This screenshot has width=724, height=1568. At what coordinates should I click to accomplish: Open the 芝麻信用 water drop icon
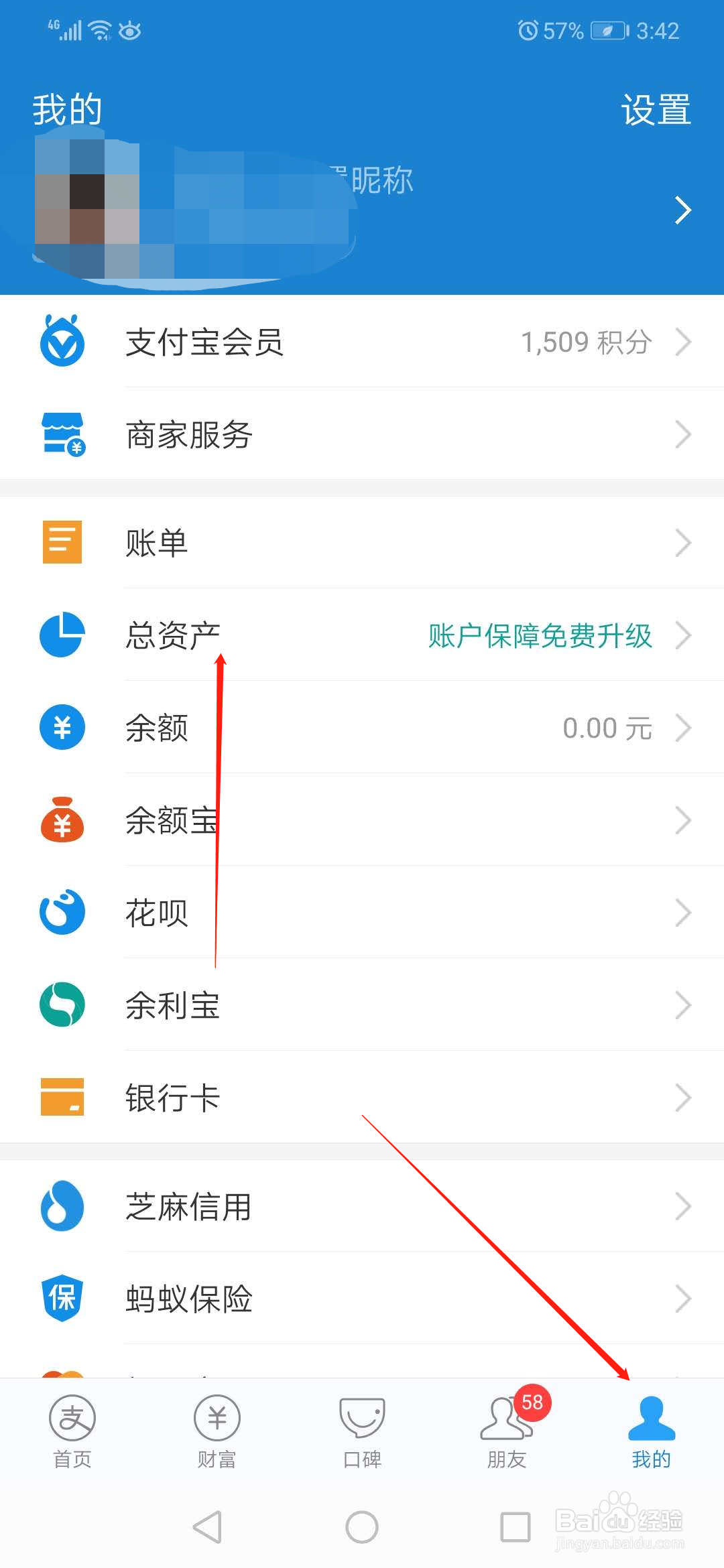pyautogui.click(x=62, y=1206)
